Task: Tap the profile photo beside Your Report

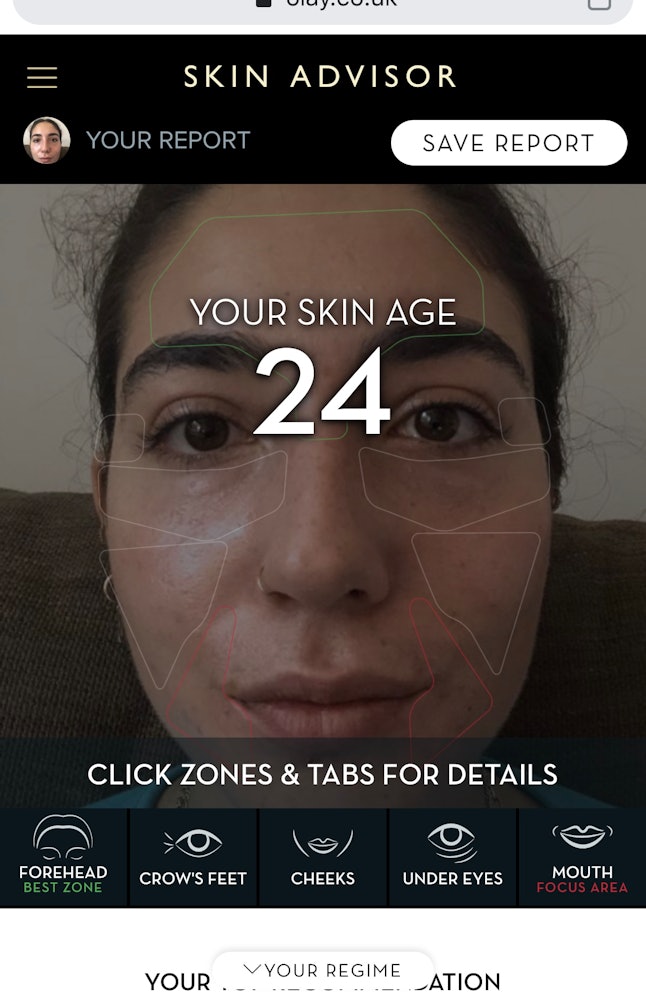Action: pyautogui.click(x=47, y=141)
